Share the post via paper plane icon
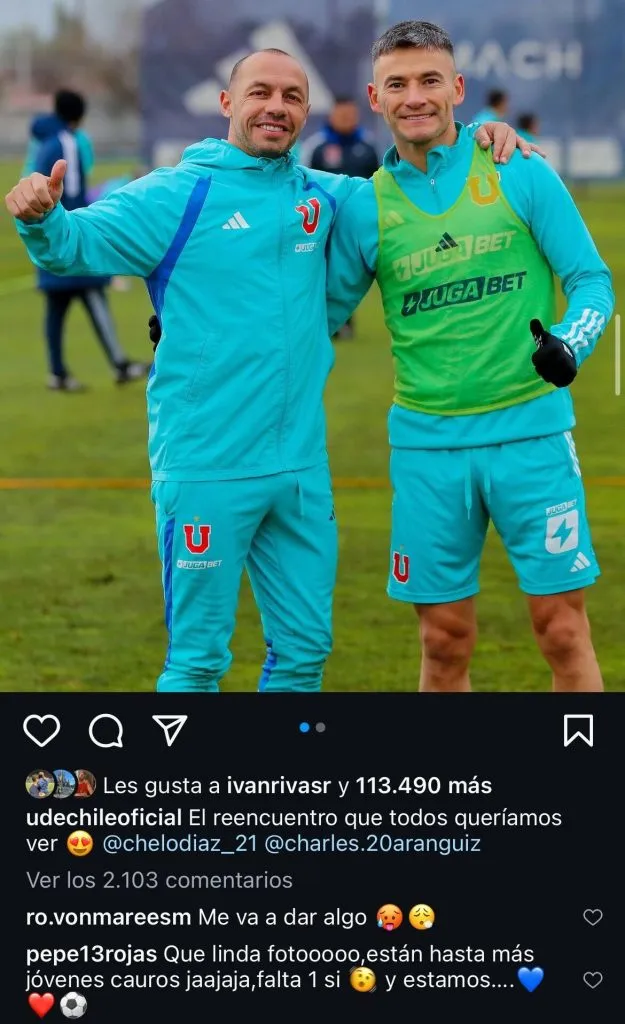This screenshot has width=625, height=1024. 170,730
